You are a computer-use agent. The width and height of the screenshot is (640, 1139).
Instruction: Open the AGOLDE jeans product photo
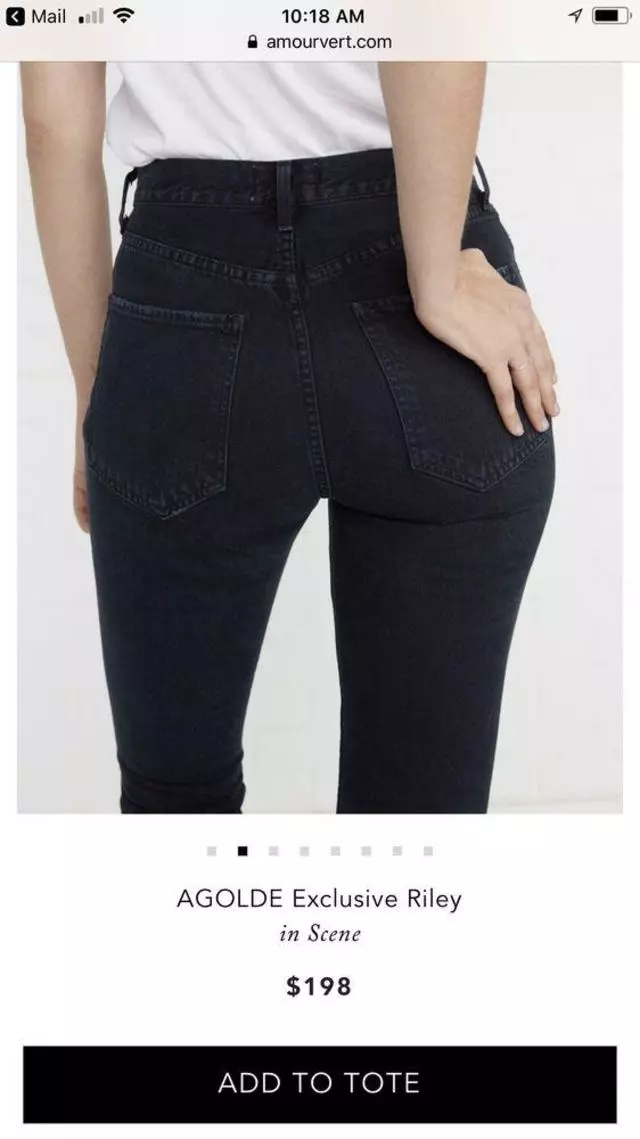(319, 438)
